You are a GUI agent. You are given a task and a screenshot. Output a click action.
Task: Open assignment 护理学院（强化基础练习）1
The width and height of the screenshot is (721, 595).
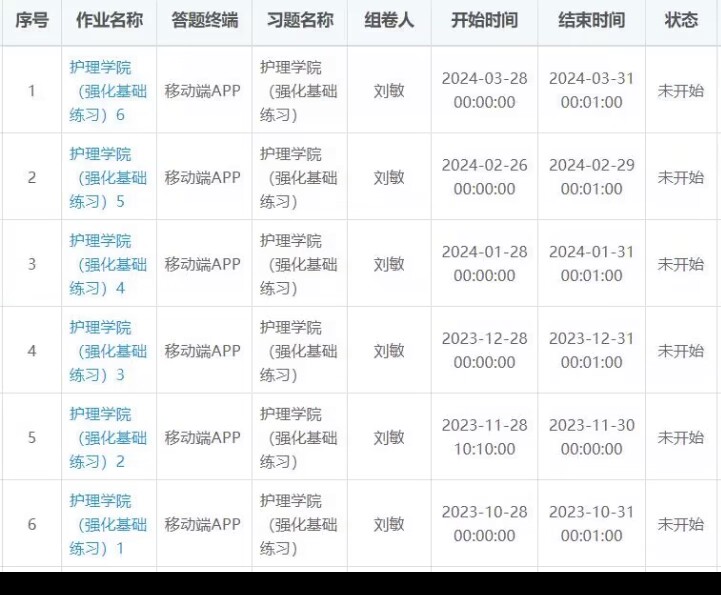(109, 525)
